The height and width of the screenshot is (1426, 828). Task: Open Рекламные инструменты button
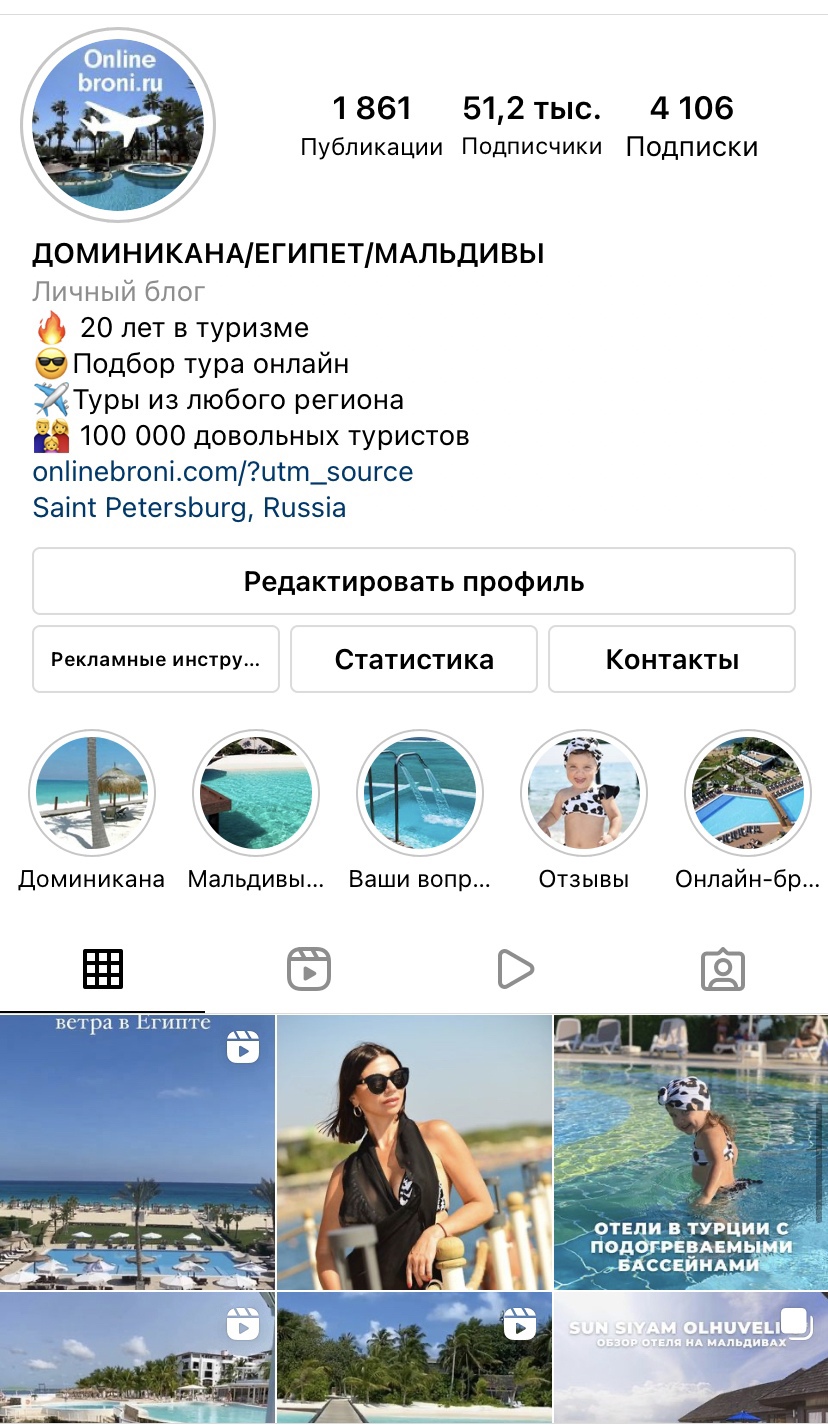155,659
